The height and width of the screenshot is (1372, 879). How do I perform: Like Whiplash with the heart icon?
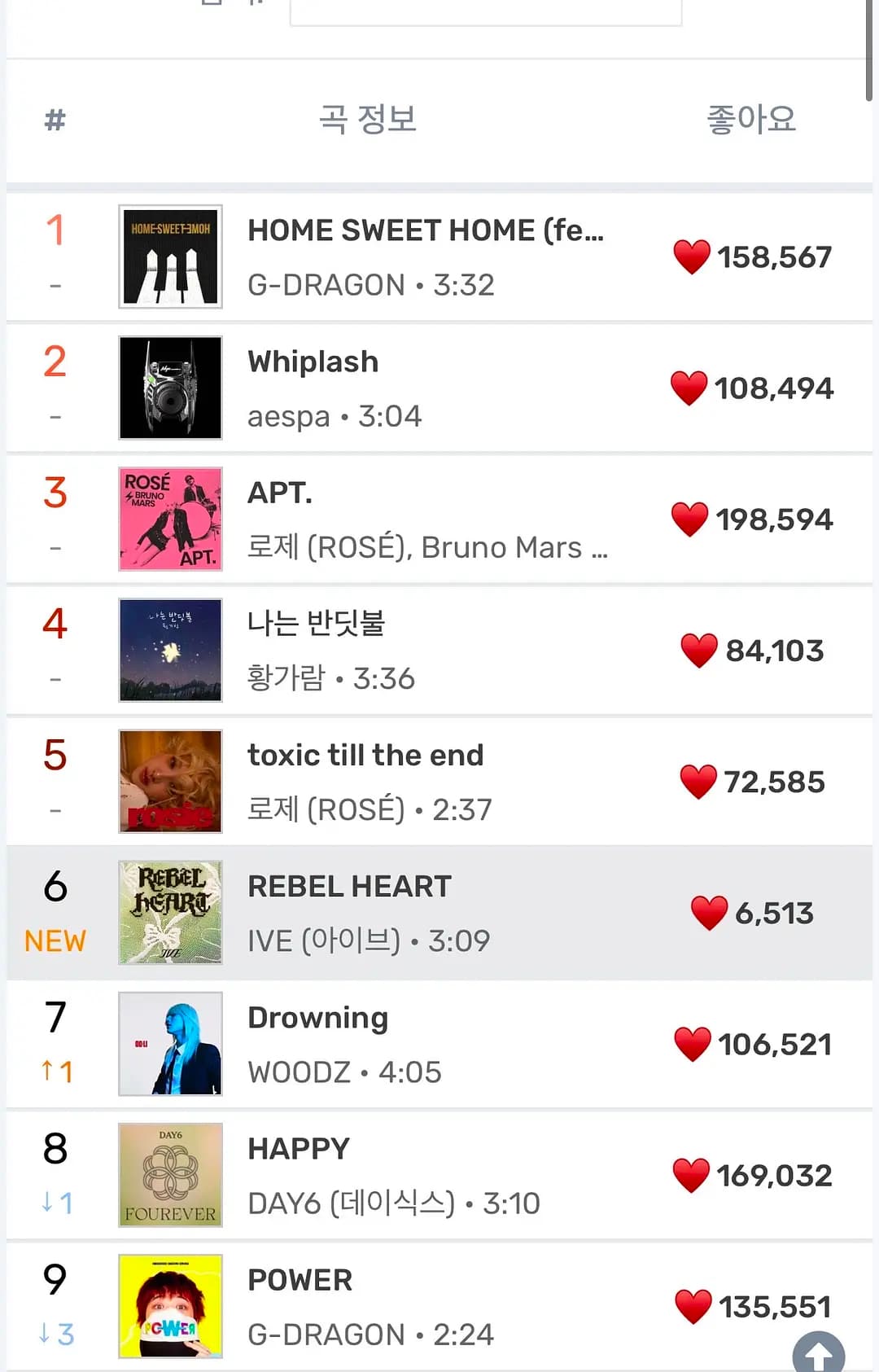(689, 388)
